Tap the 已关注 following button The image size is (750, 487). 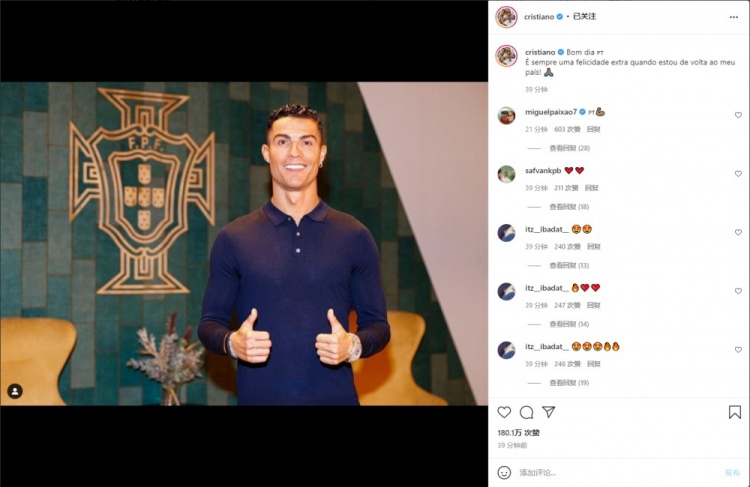(x=587, y=17)
